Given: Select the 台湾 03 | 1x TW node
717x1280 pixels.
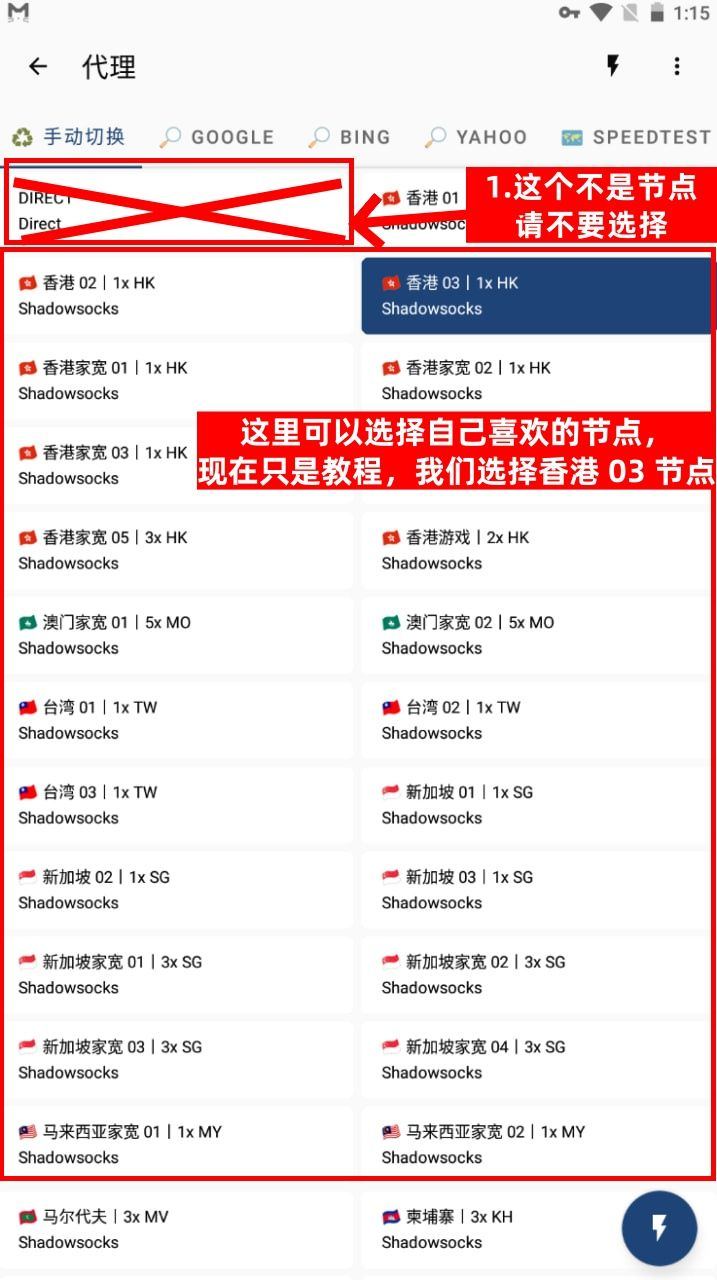Looking at the screenshot, I should click(x=178, y=805).
